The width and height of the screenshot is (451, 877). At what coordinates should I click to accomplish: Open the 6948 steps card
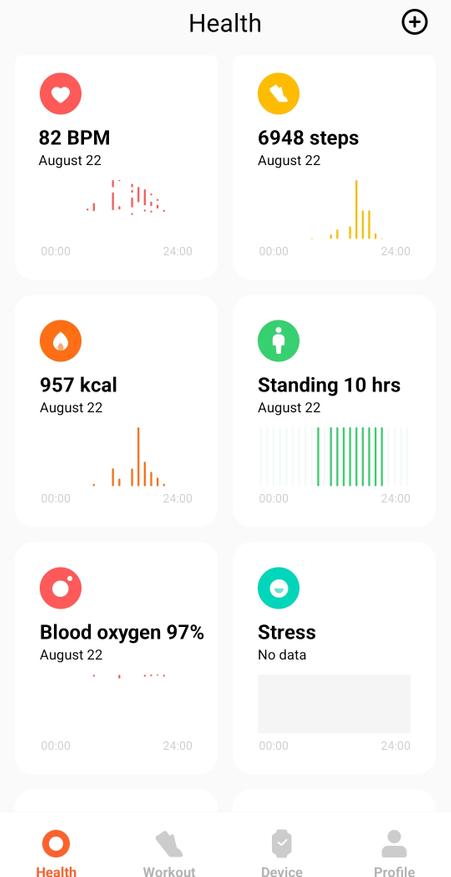click(334, 167)
